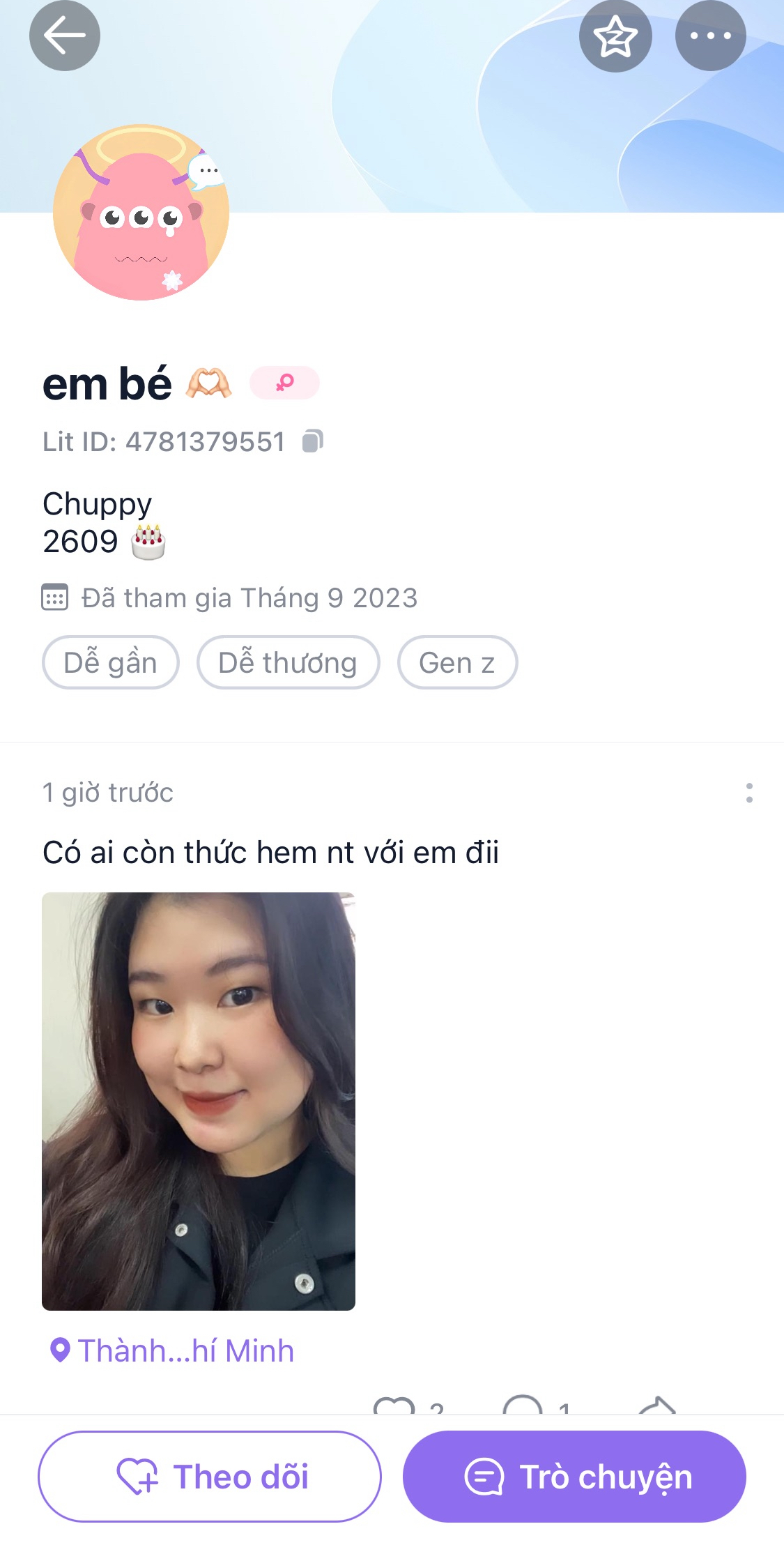Open the pink monster profile avatar
The height and width of the screenshot is (1554, 784).
[141, 213]
